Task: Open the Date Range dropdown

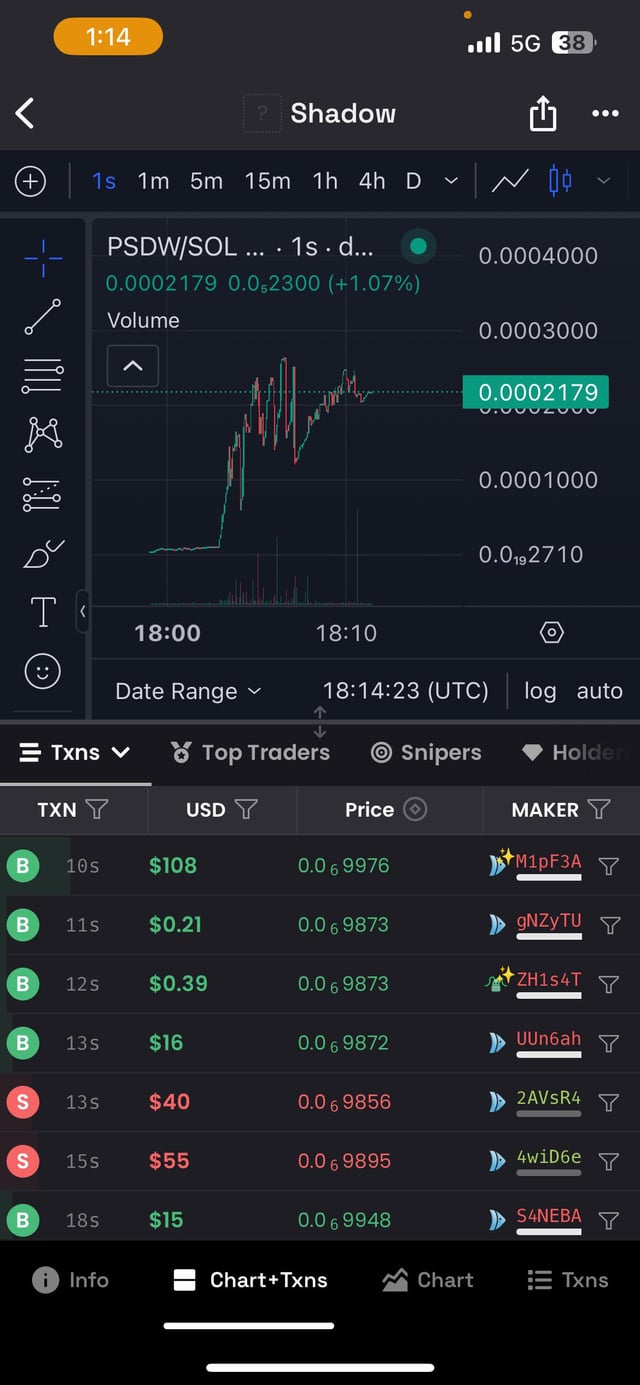Action: (188, 691)
